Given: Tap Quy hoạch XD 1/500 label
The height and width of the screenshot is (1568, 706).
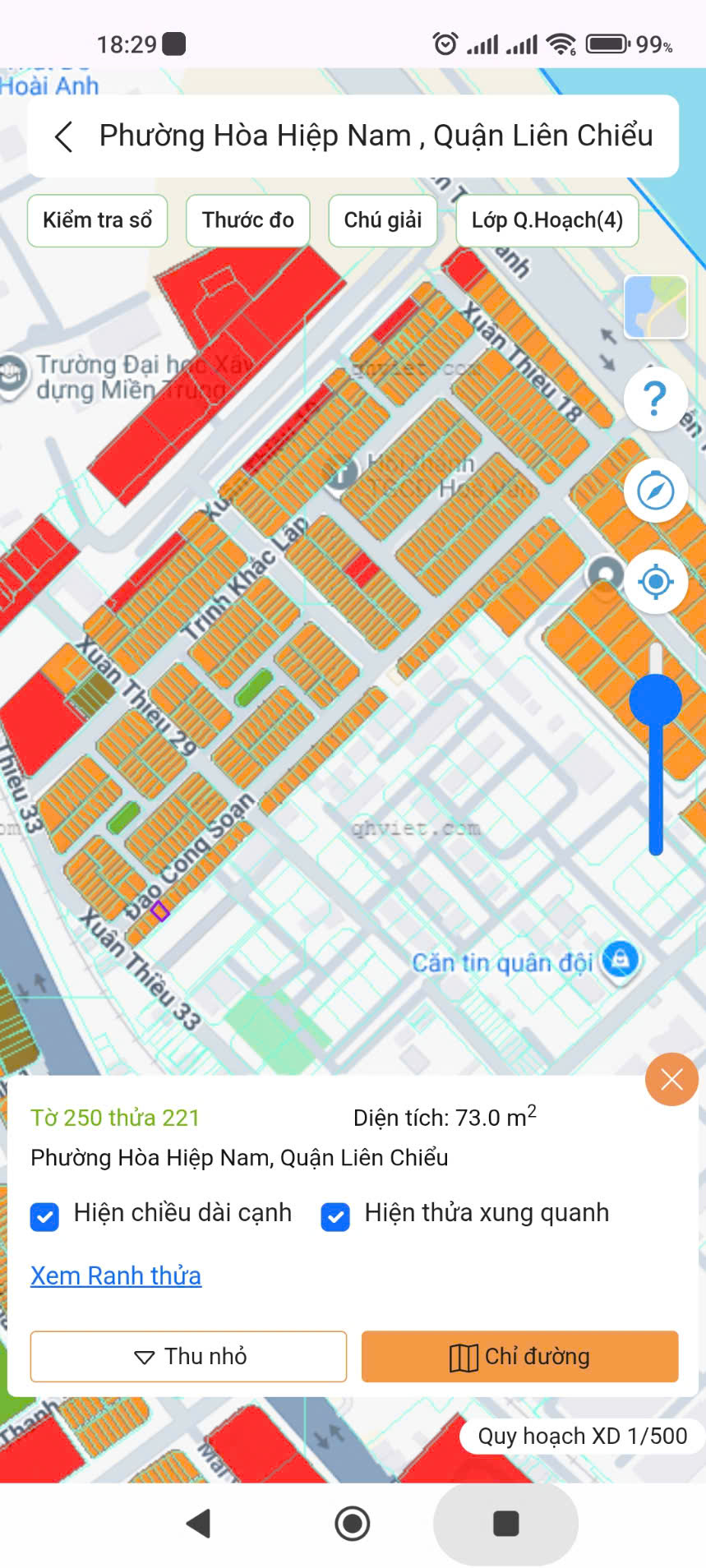Looking at the screenshot, I should [582, 1436].
